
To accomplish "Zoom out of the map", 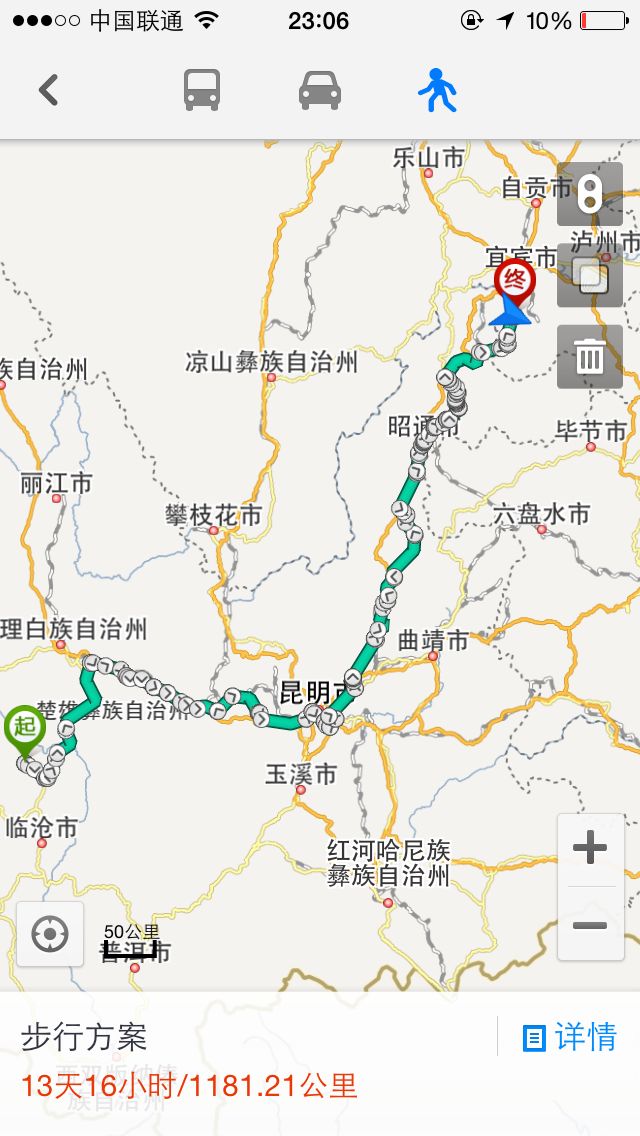I will point(590,925).
